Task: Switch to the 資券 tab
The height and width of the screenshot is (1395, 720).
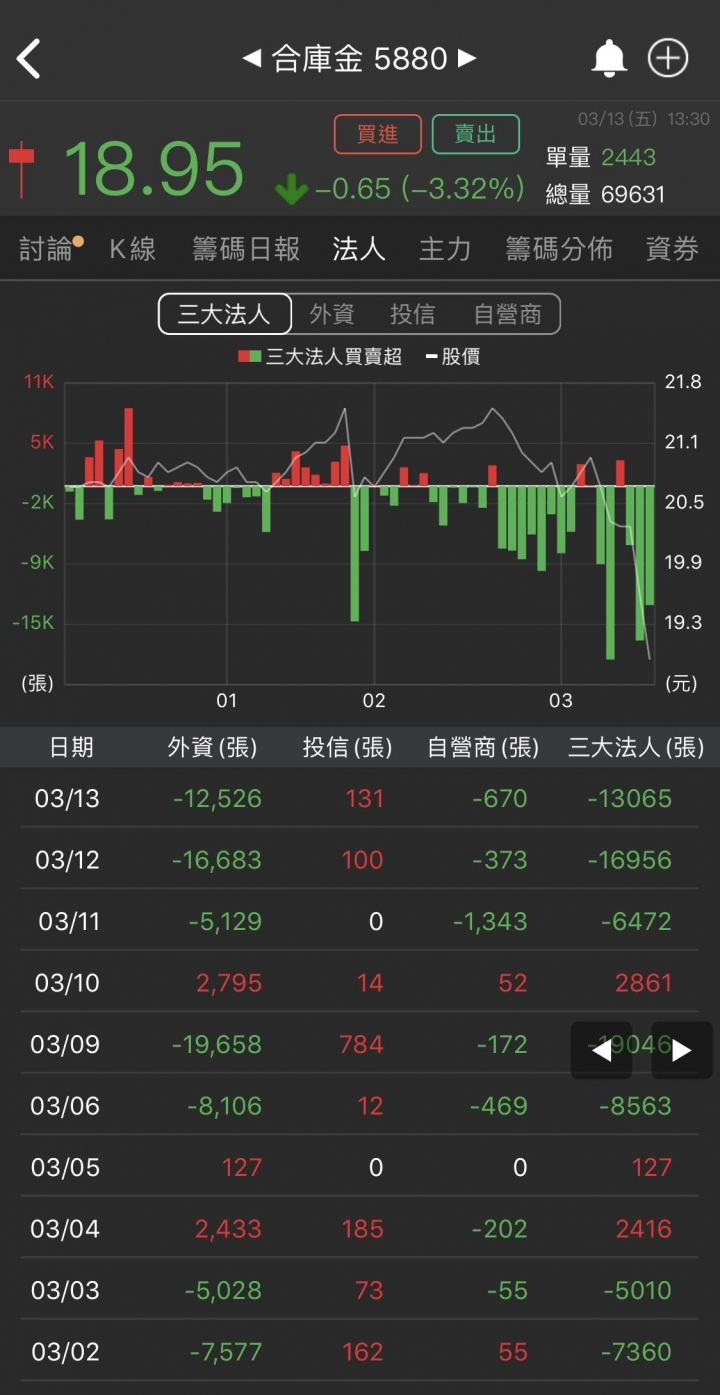Action: click(x=672, y=249)
